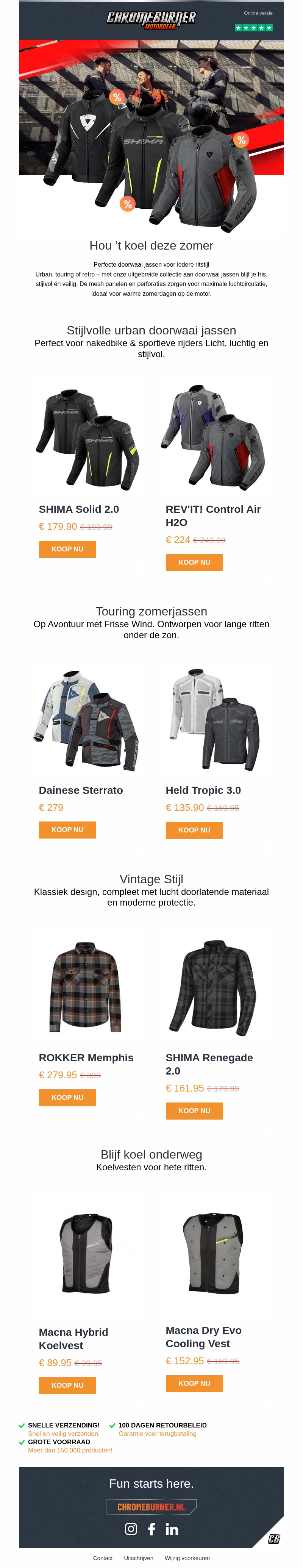The image size is (303, 1568).
Task: Visit the Facebook page icon
Action: [x=151, y=1529]
